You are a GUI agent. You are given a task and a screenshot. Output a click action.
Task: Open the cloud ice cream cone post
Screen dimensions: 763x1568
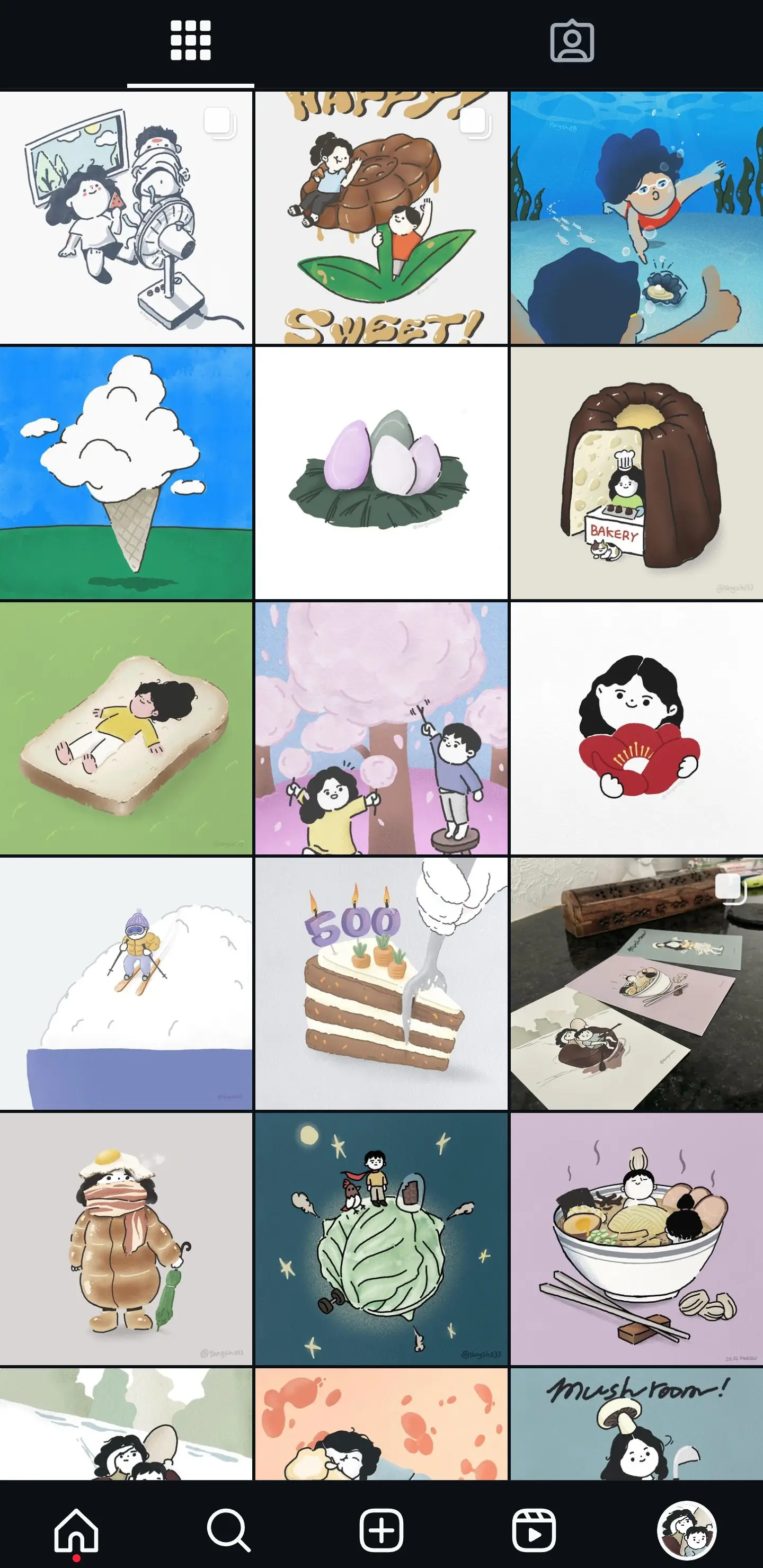pyautogui.click(x=126, y=473)
